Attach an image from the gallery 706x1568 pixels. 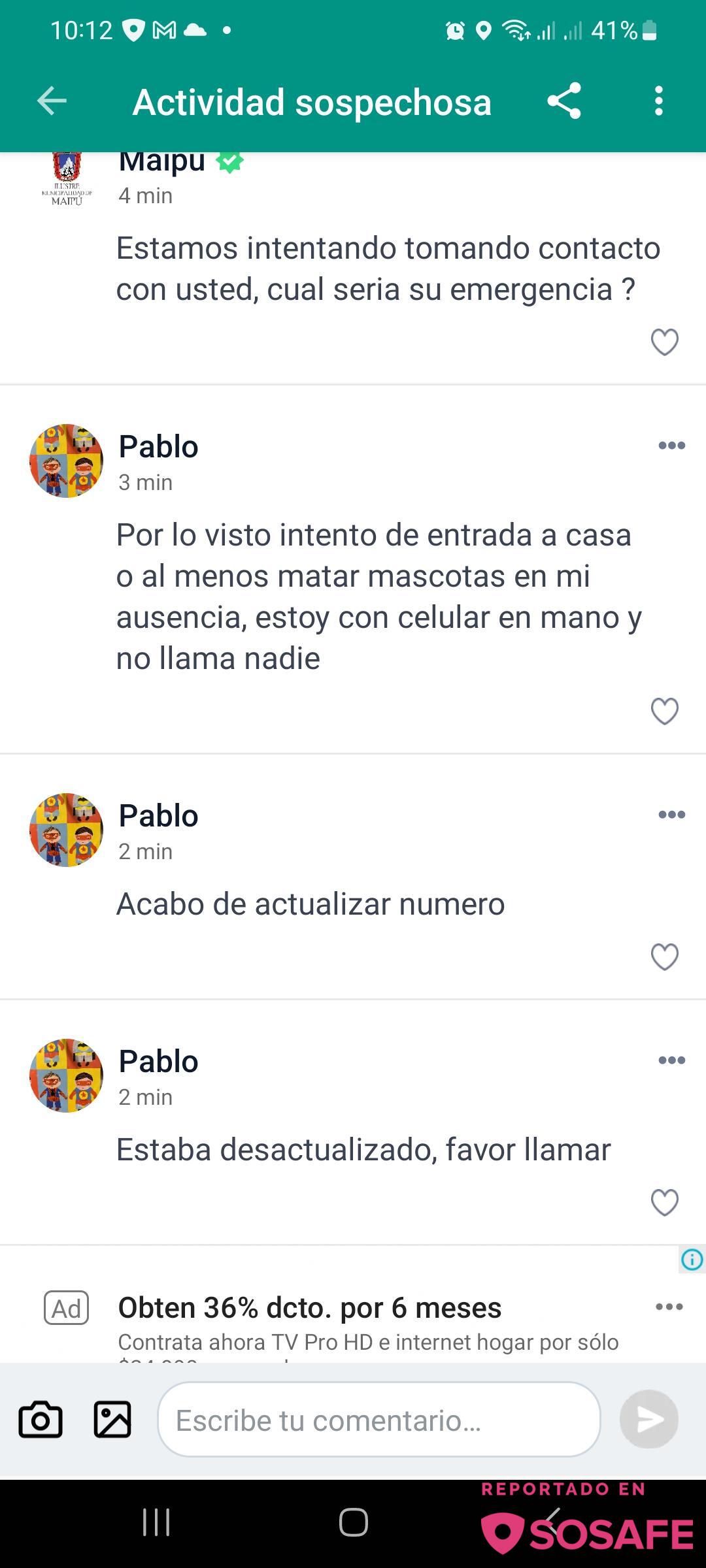point(112,1419)
